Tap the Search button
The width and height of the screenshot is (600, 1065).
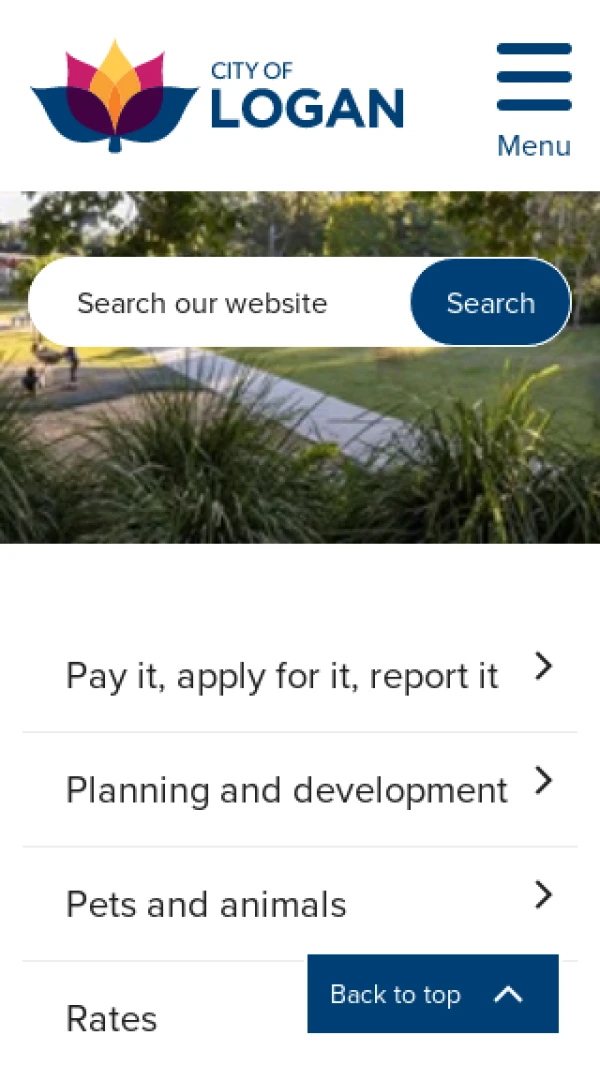[x=490, y=303]
